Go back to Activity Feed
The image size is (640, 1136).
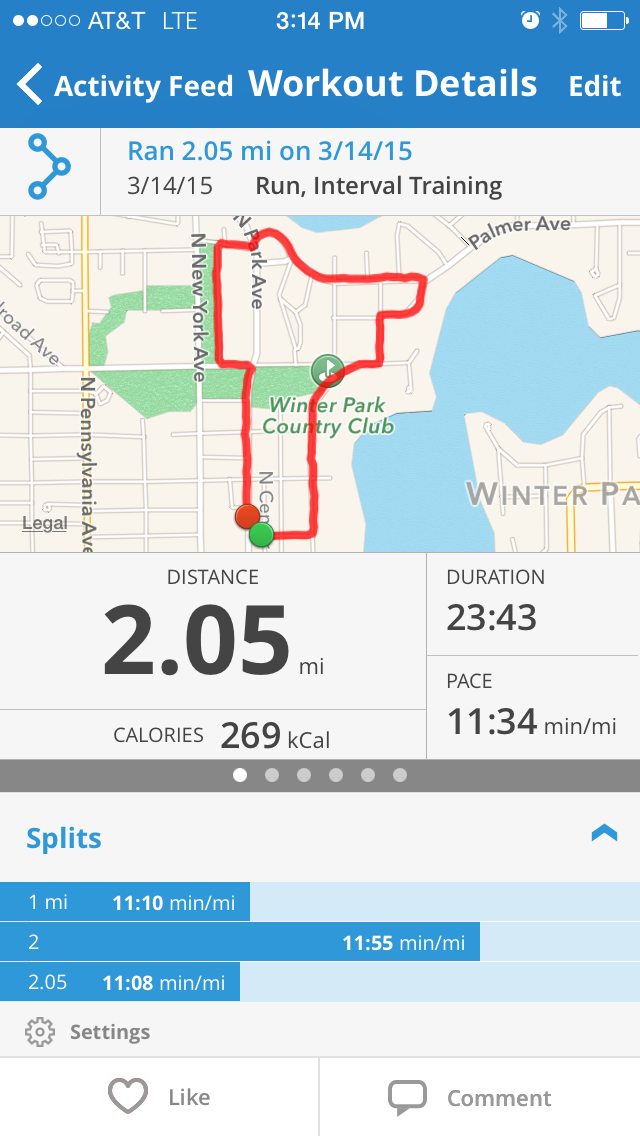(x=125, y=86)
